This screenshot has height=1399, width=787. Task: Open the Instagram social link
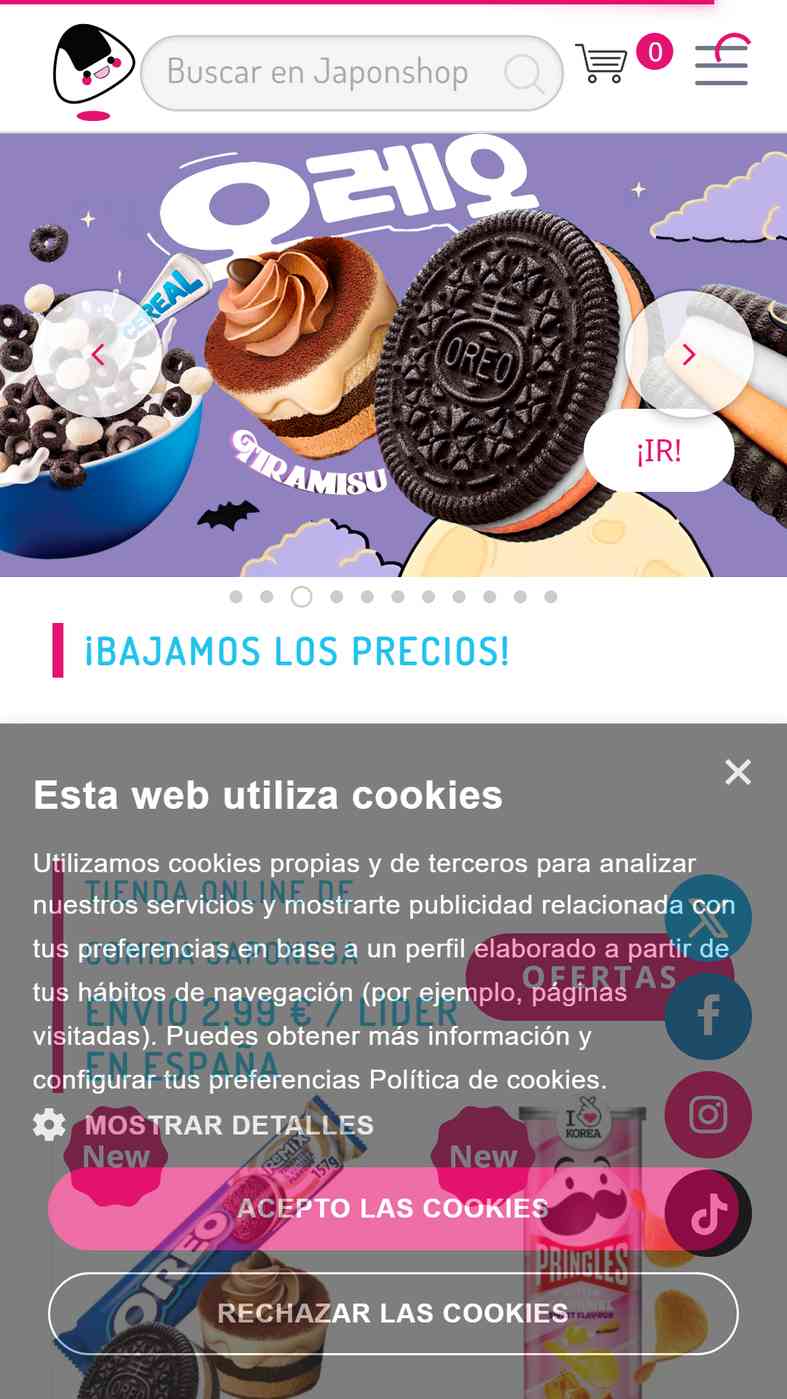(708, 1114)
